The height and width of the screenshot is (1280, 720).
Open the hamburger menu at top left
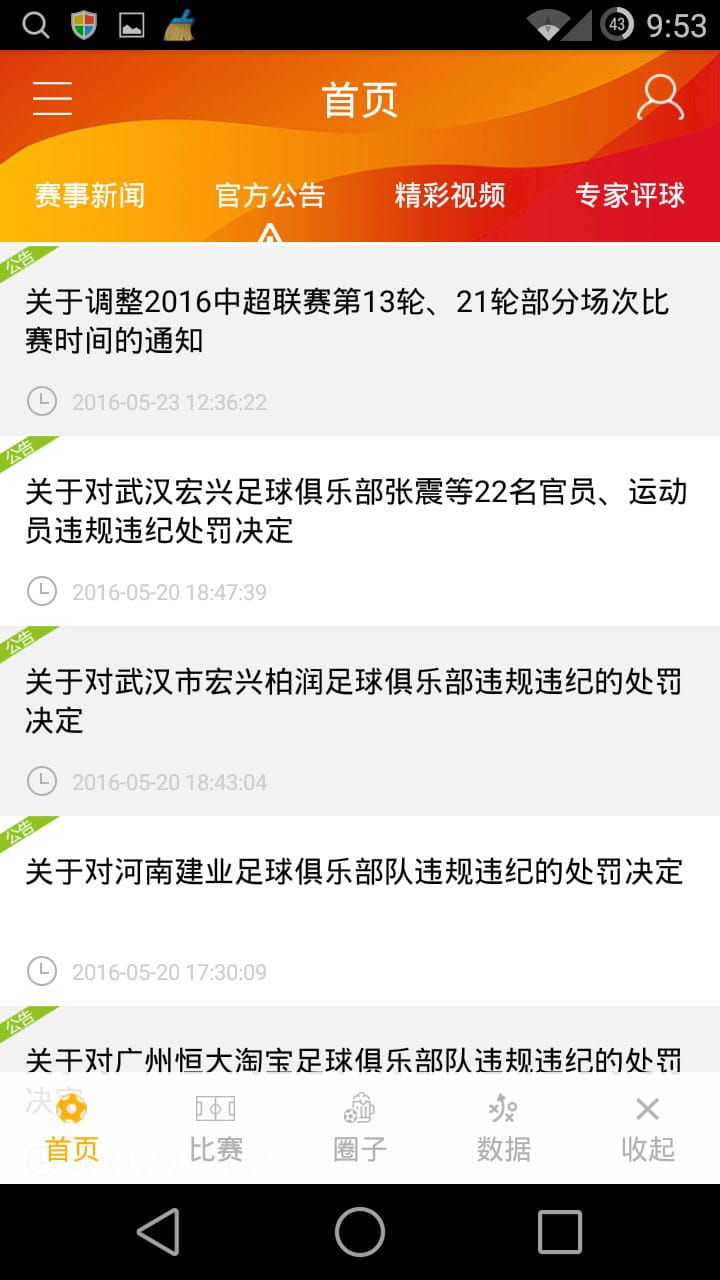tap(53, 98)
